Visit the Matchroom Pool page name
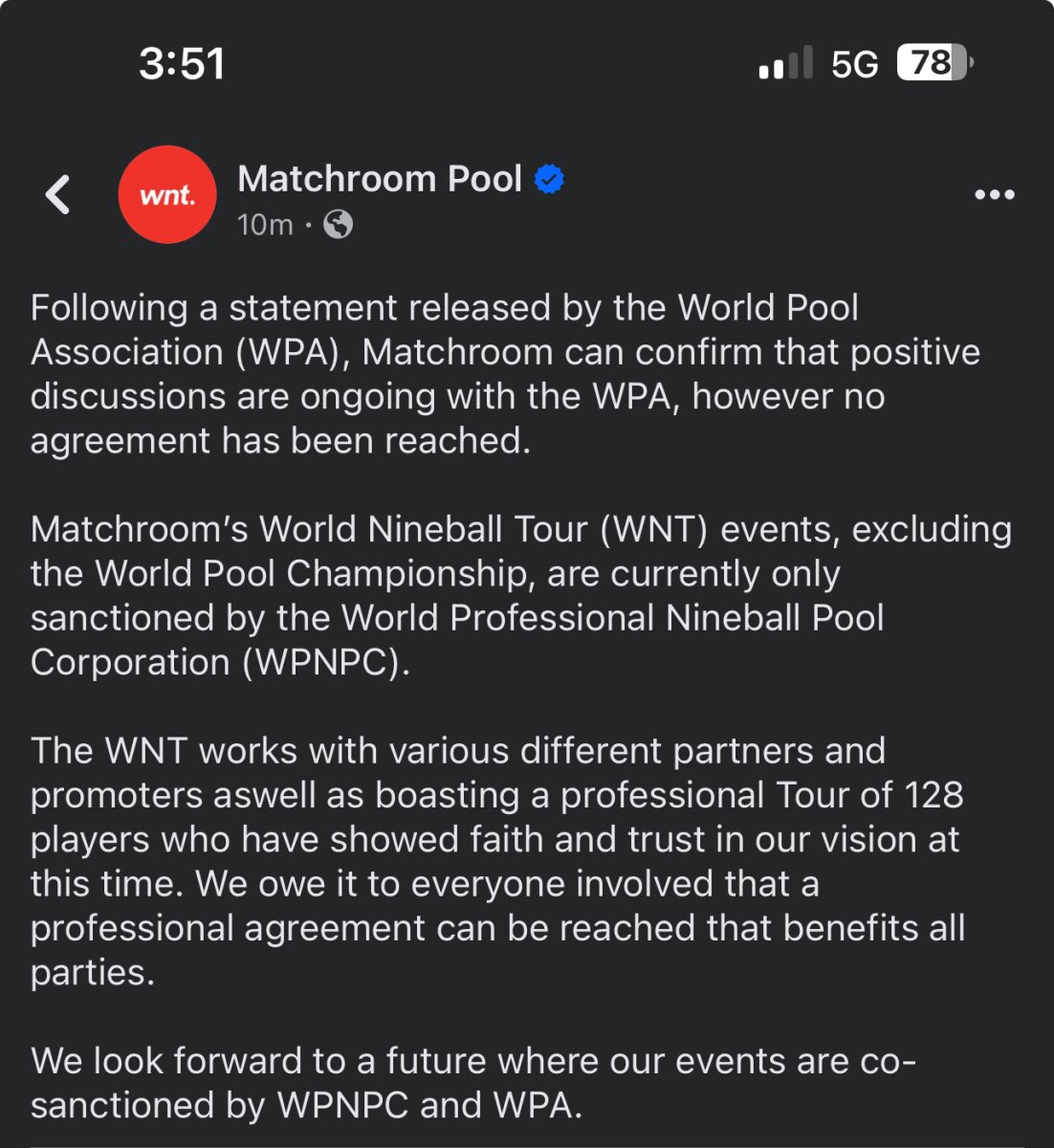1054x1148 pixels. point(380,179)
